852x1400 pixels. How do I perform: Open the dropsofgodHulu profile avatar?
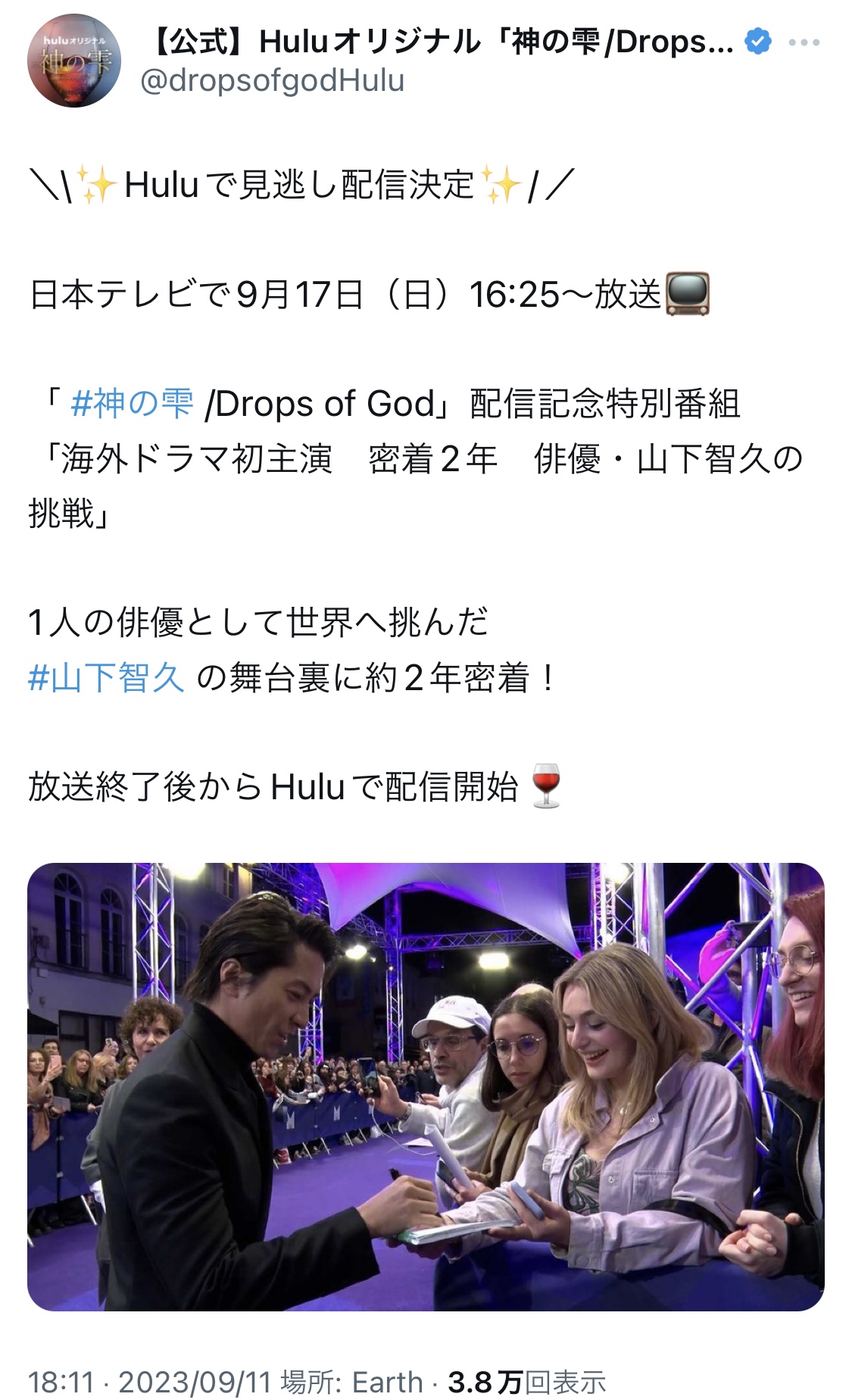[x=74, y=61]
